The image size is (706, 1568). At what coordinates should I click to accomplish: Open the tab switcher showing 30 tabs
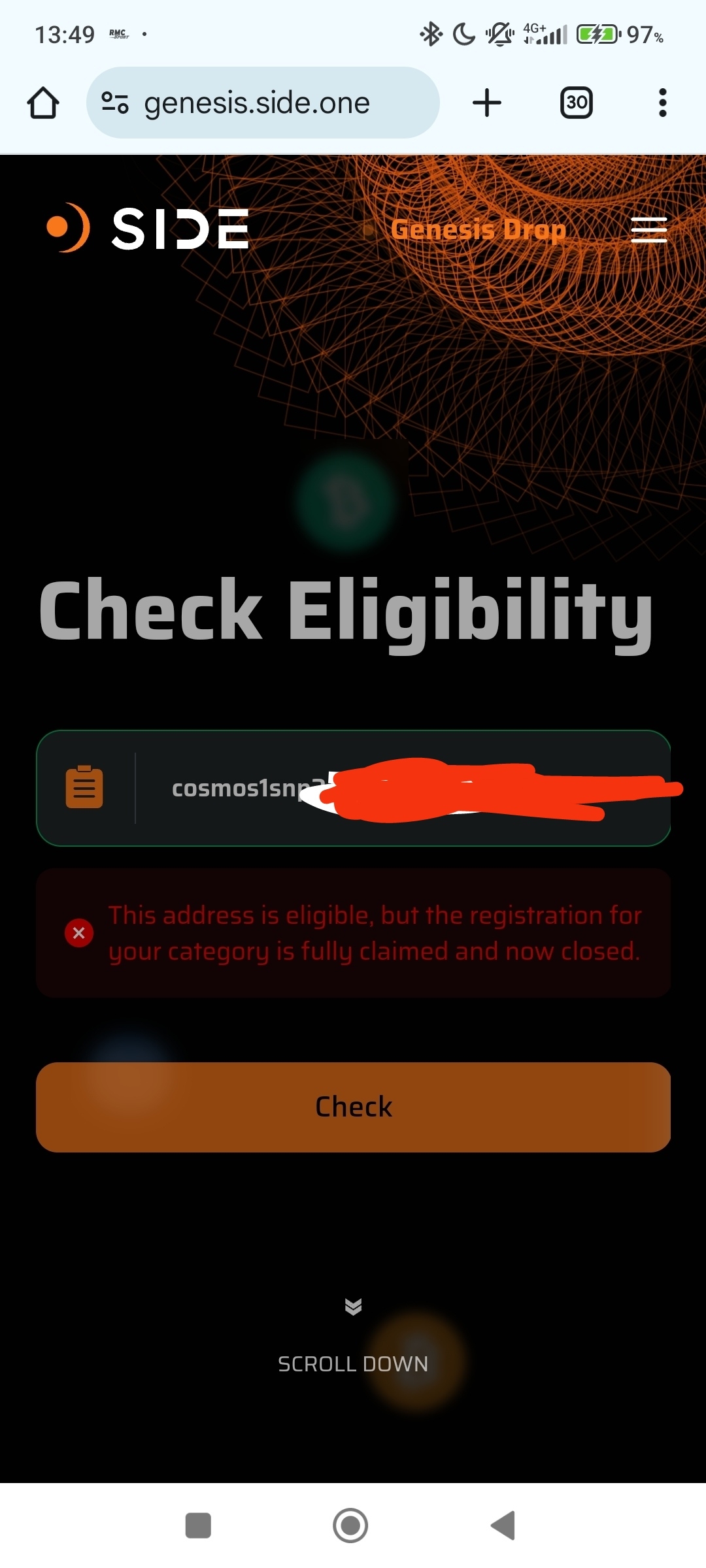tap(576, 103)
